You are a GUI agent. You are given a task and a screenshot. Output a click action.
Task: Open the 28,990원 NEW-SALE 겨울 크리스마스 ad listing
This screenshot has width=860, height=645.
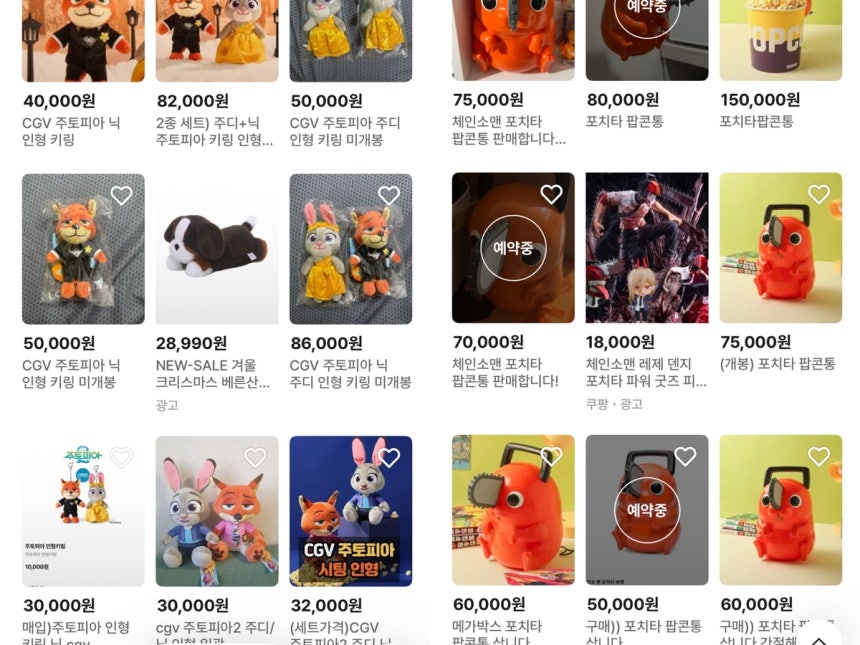[x=216, y=250]
